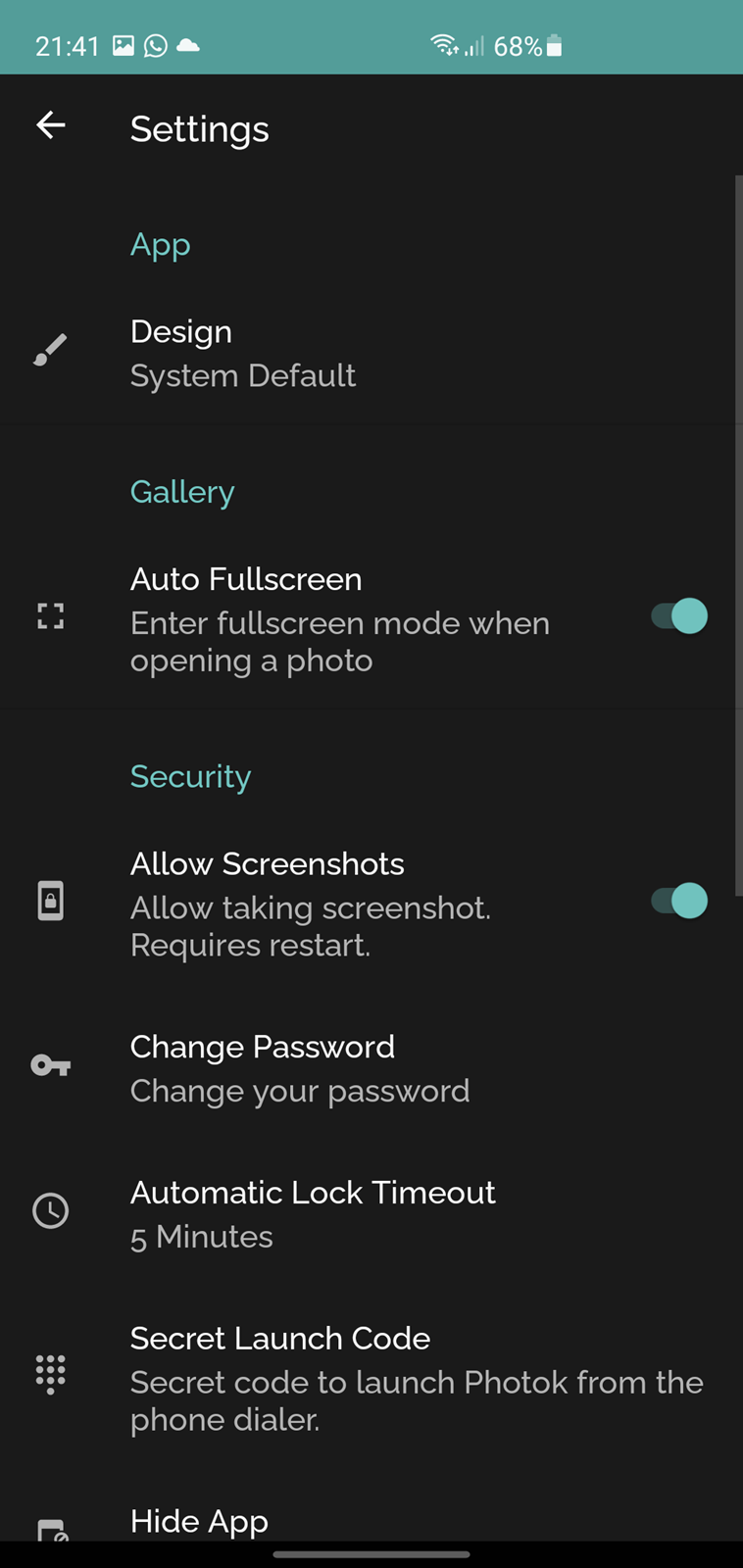
Task: Tap the Hide App option
Action: coord(371,1522)
